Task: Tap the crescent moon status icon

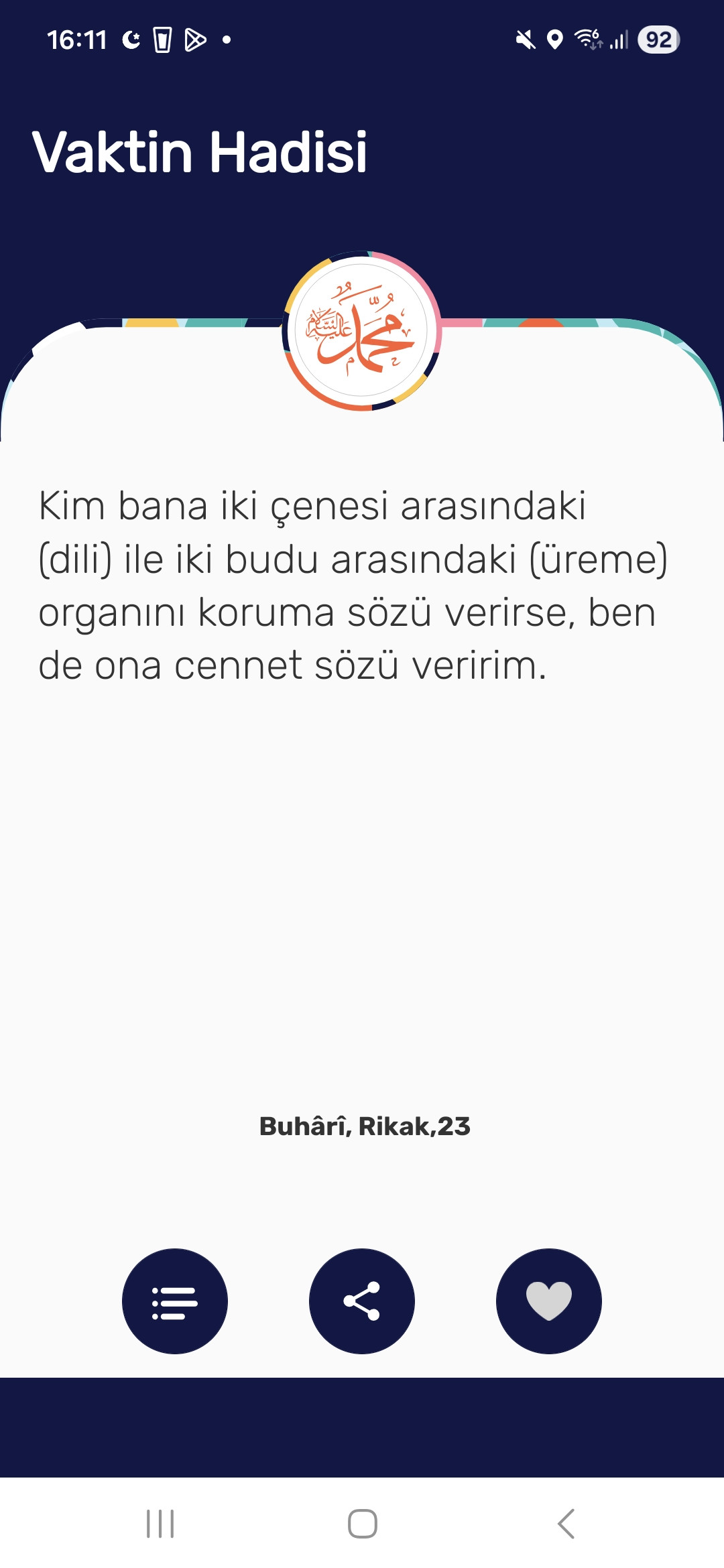Action: (129, 38)
